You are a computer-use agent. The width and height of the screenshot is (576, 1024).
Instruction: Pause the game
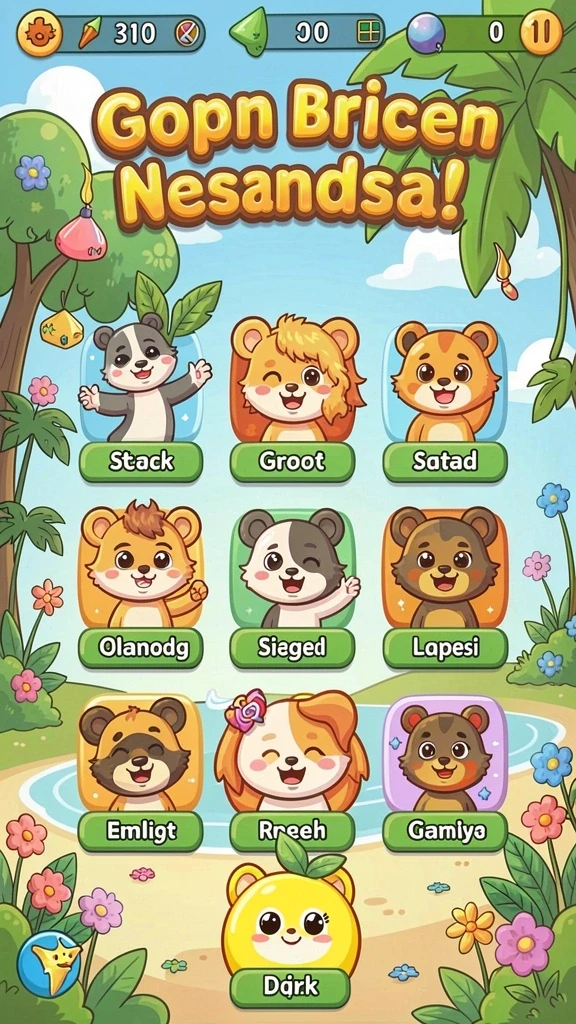click(x=541, y=31)
